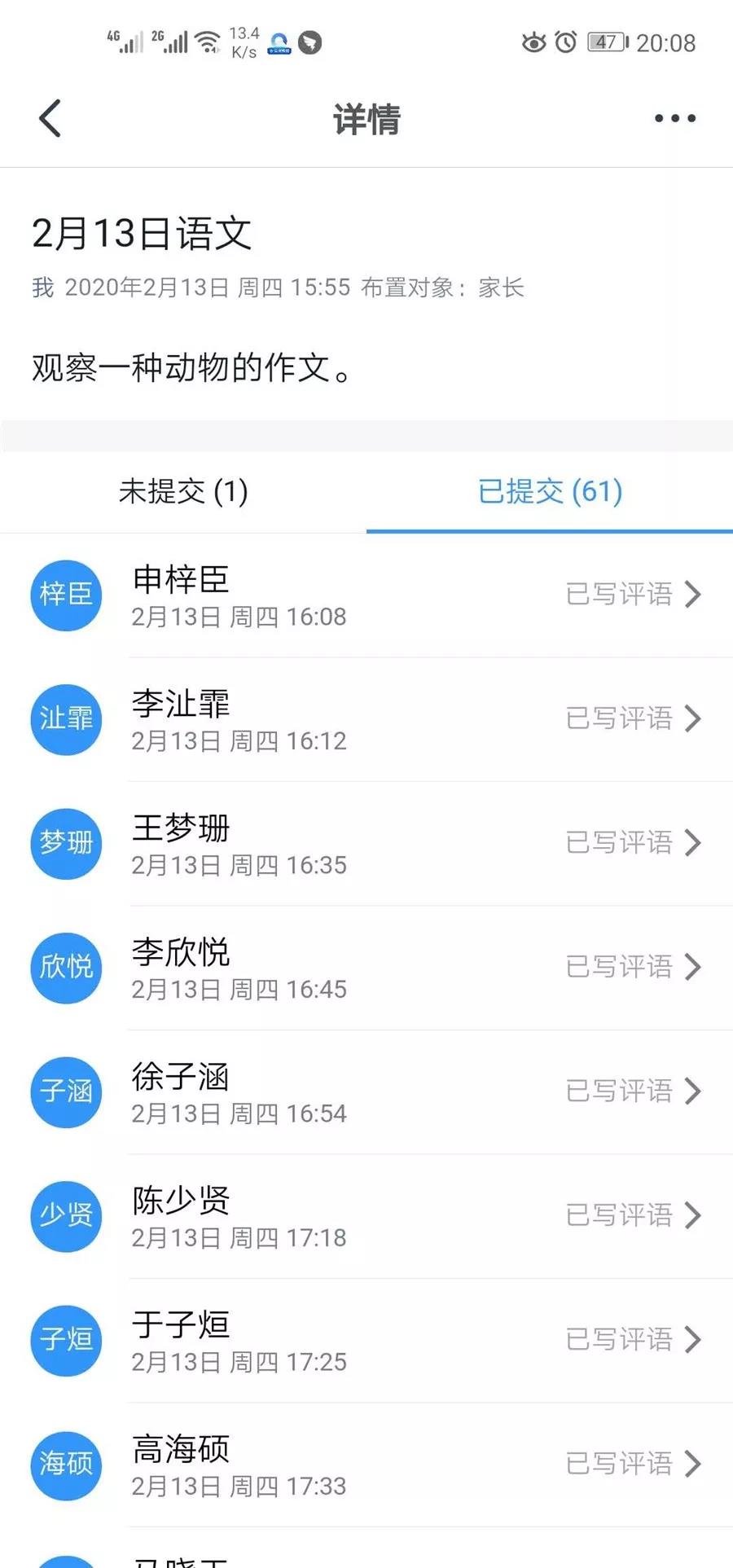Open 陈少贤's homework submission
The width and height of the screenshot is (733, 1568).
(366, 1216)
